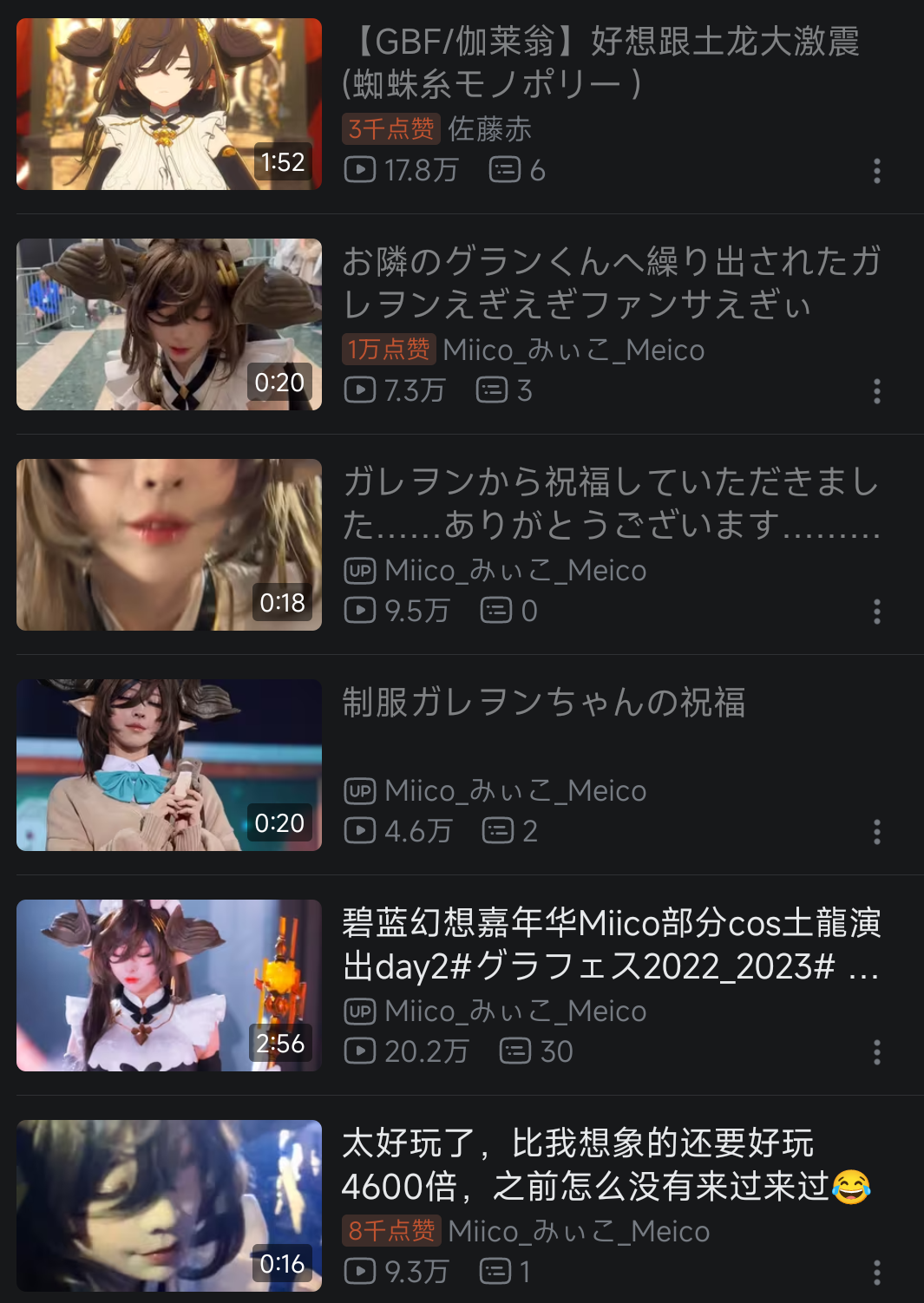This screenshot has width=924, height=1303.
Task: Open more options for the 佐藤赤 video
Action: pyautogui.click(x=877, y=171)
